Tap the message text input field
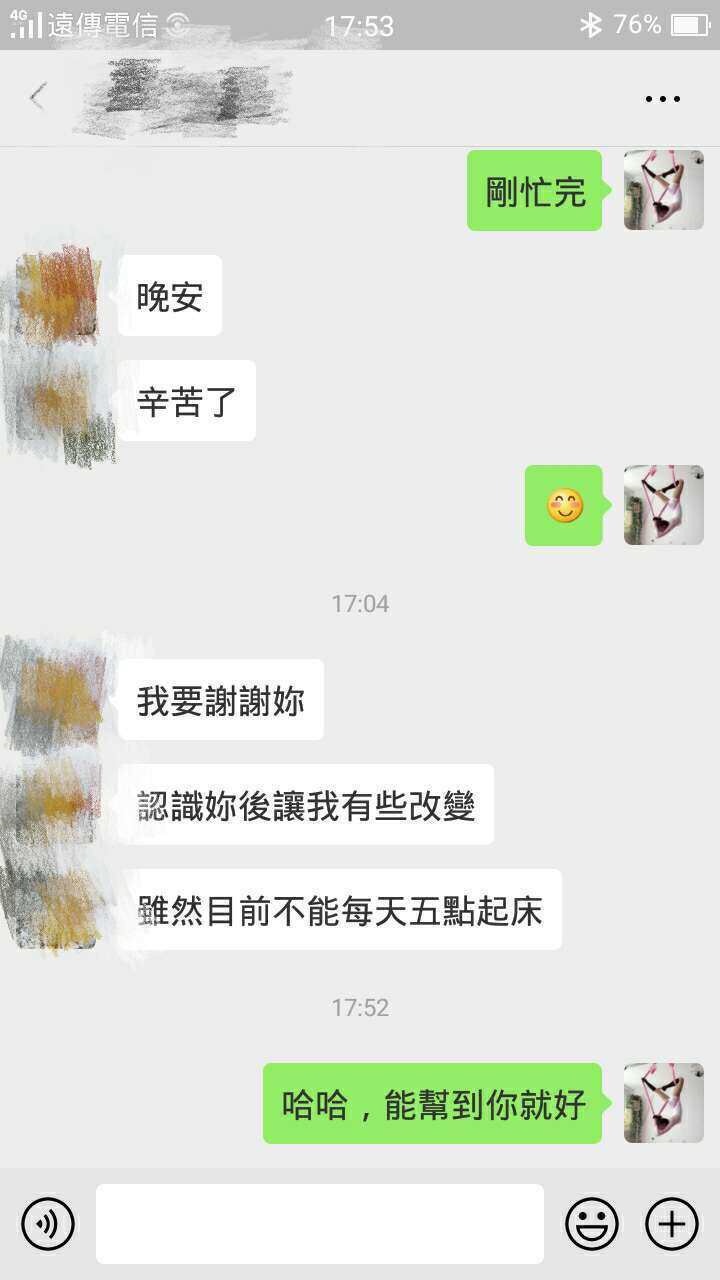The width and height of the screenshot is (720, 1280). coord(318,1223)
